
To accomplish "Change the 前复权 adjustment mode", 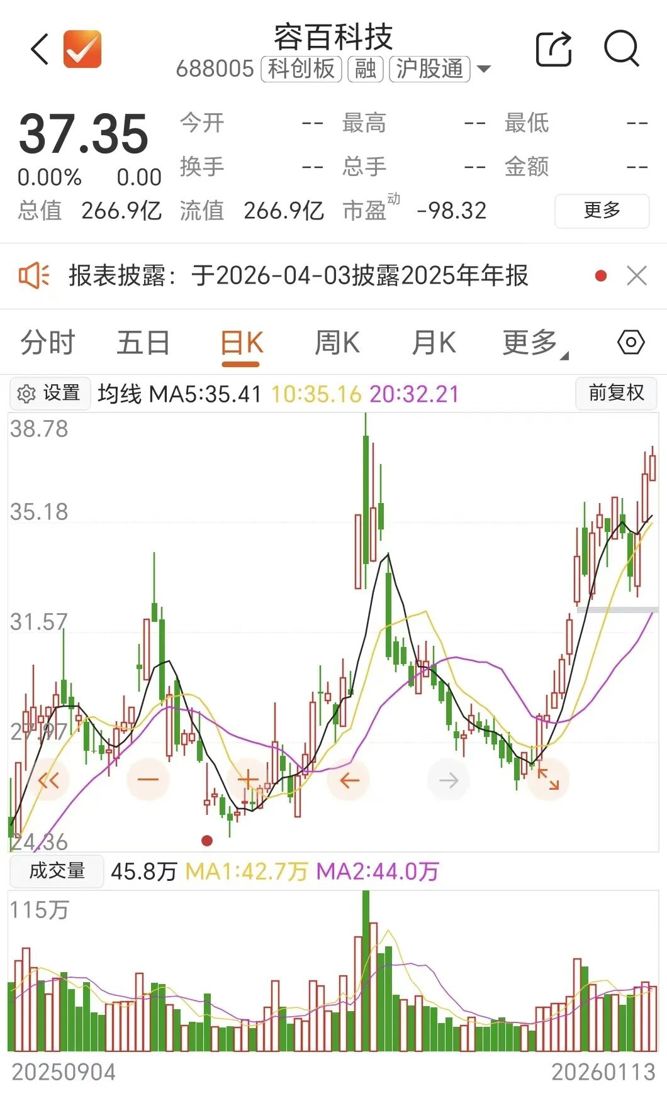I will [x=616, y=393].
